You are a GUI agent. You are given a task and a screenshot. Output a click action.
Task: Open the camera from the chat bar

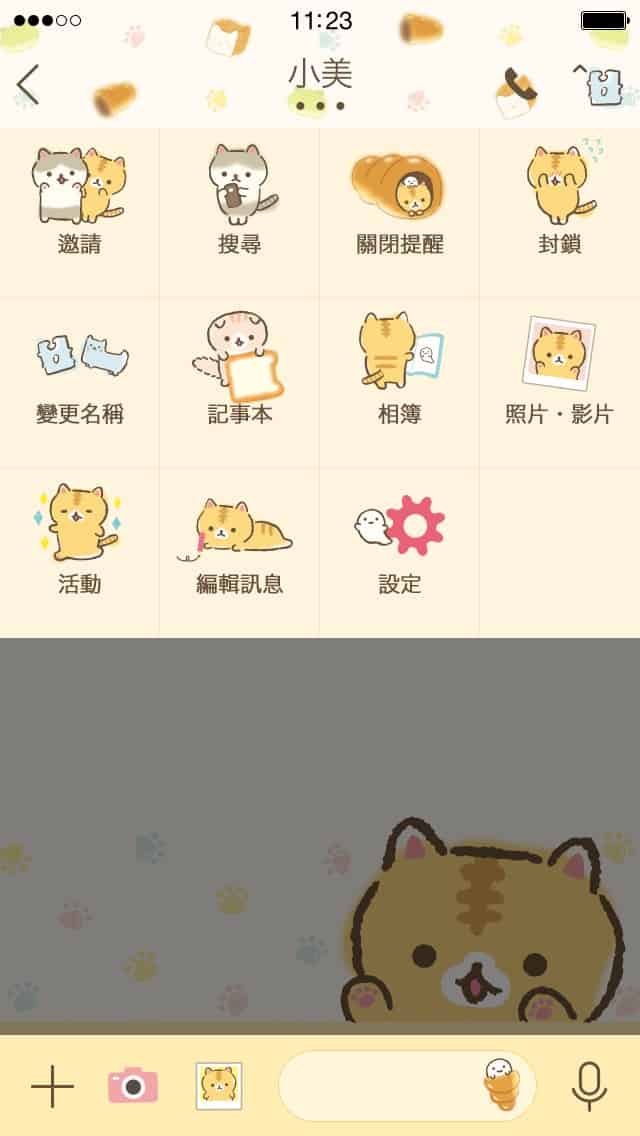point(132,1086)
